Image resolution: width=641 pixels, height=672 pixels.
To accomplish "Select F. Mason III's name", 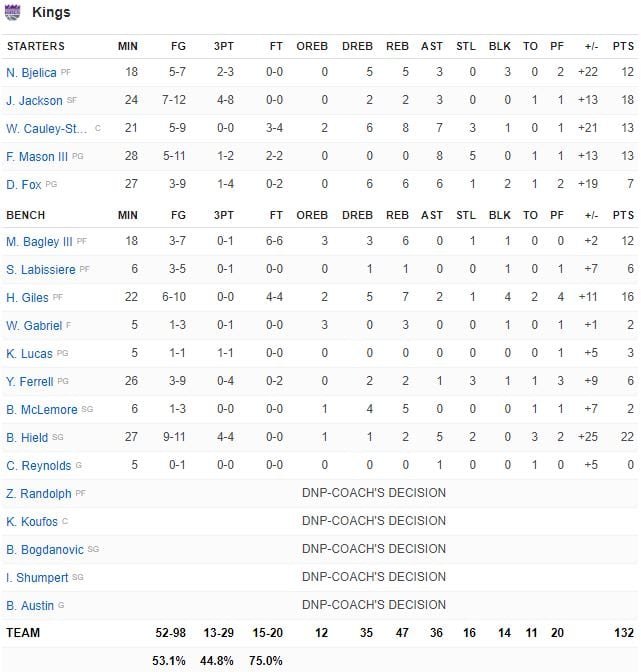I will tap(38, 157).
